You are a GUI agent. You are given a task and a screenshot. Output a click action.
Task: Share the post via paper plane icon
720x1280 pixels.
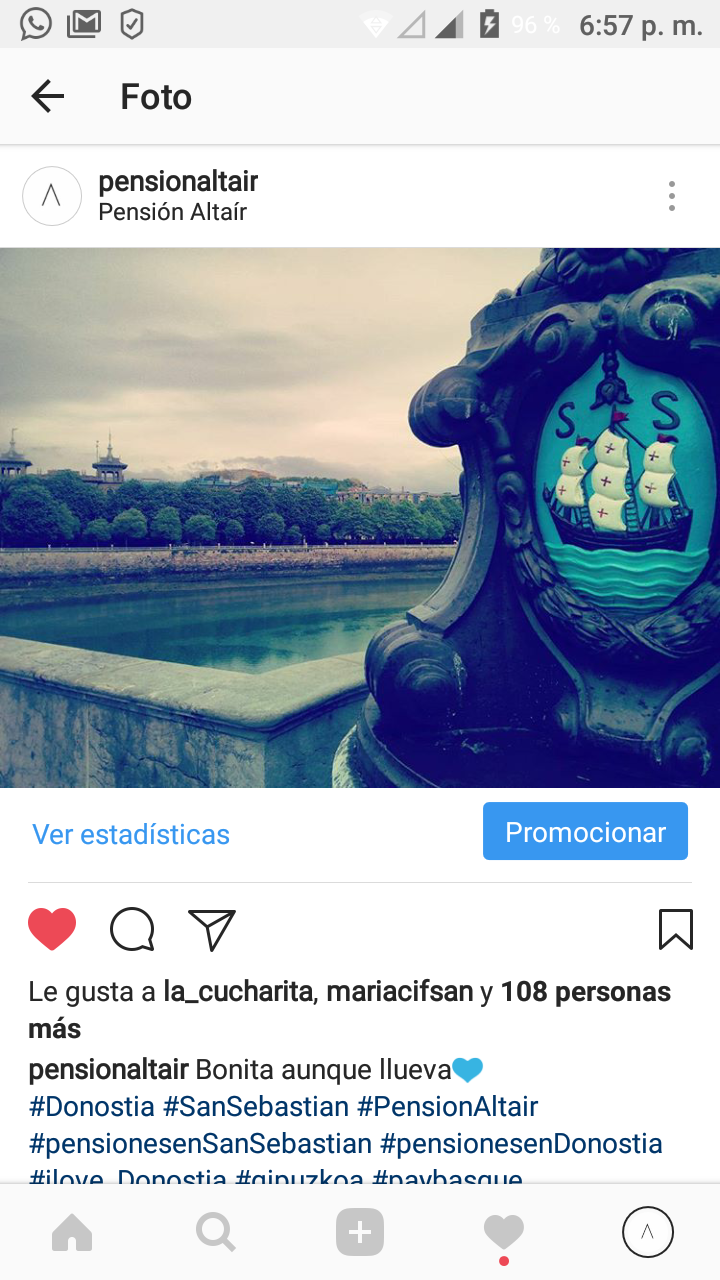pos(212,929)
